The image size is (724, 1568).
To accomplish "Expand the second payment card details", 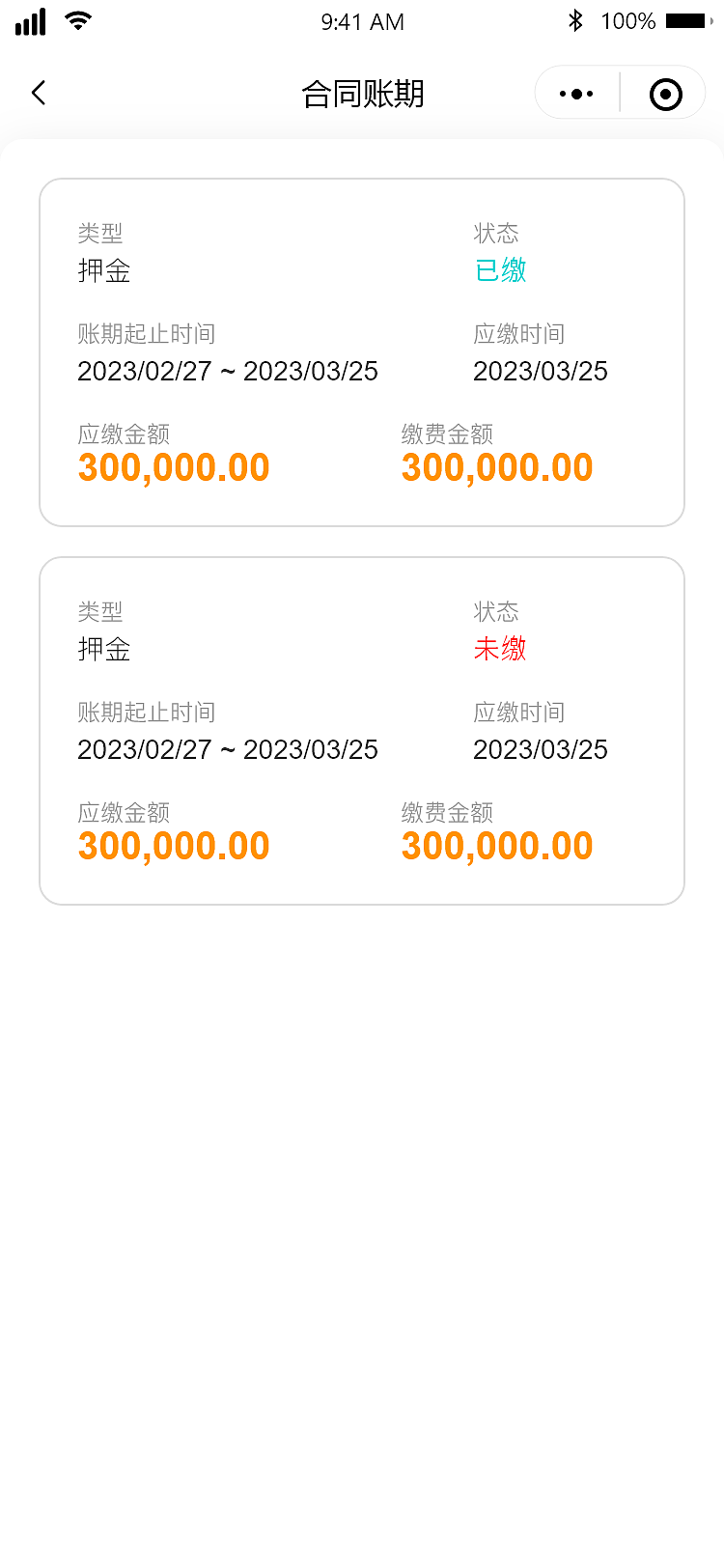I will coord(361,731).
